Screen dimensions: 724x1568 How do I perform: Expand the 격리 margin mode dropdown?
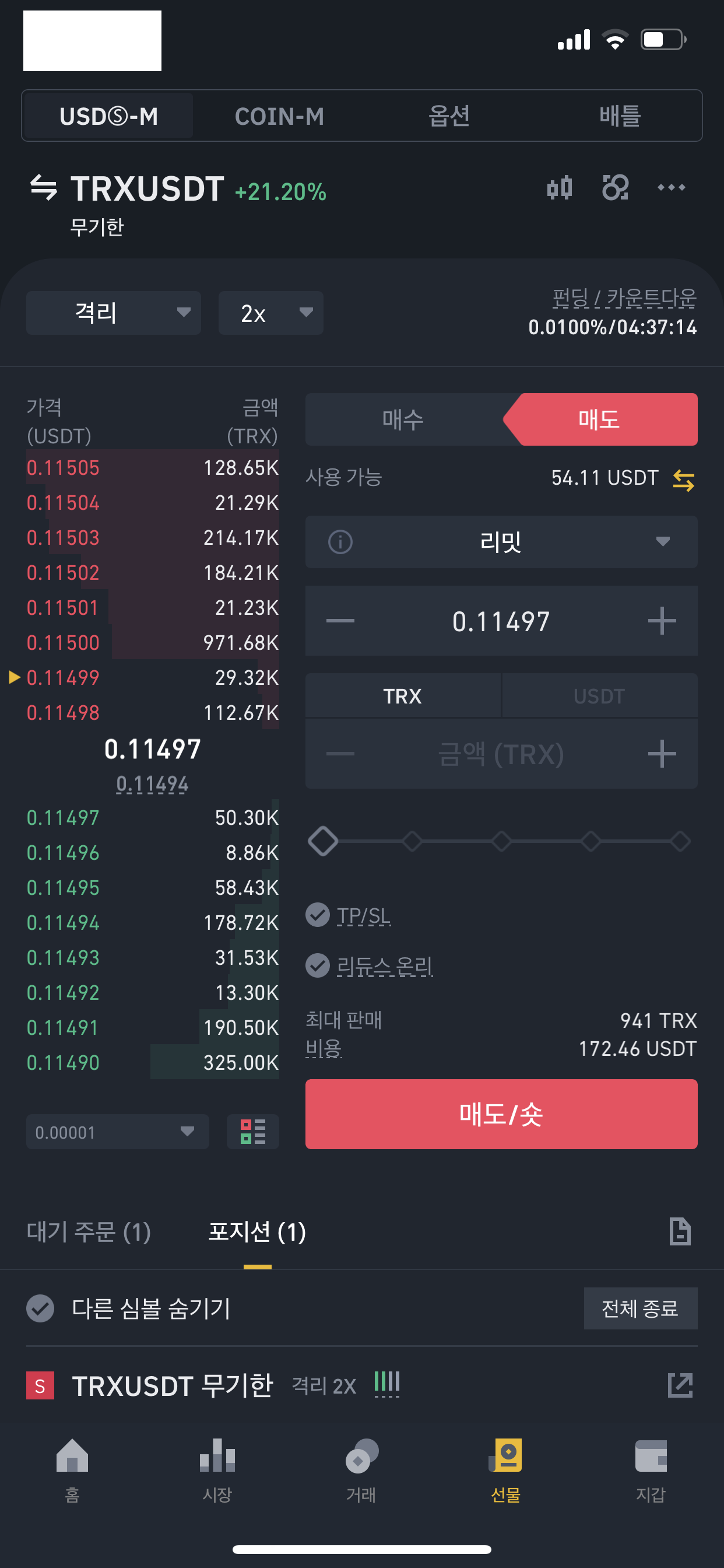pos(114,313)
